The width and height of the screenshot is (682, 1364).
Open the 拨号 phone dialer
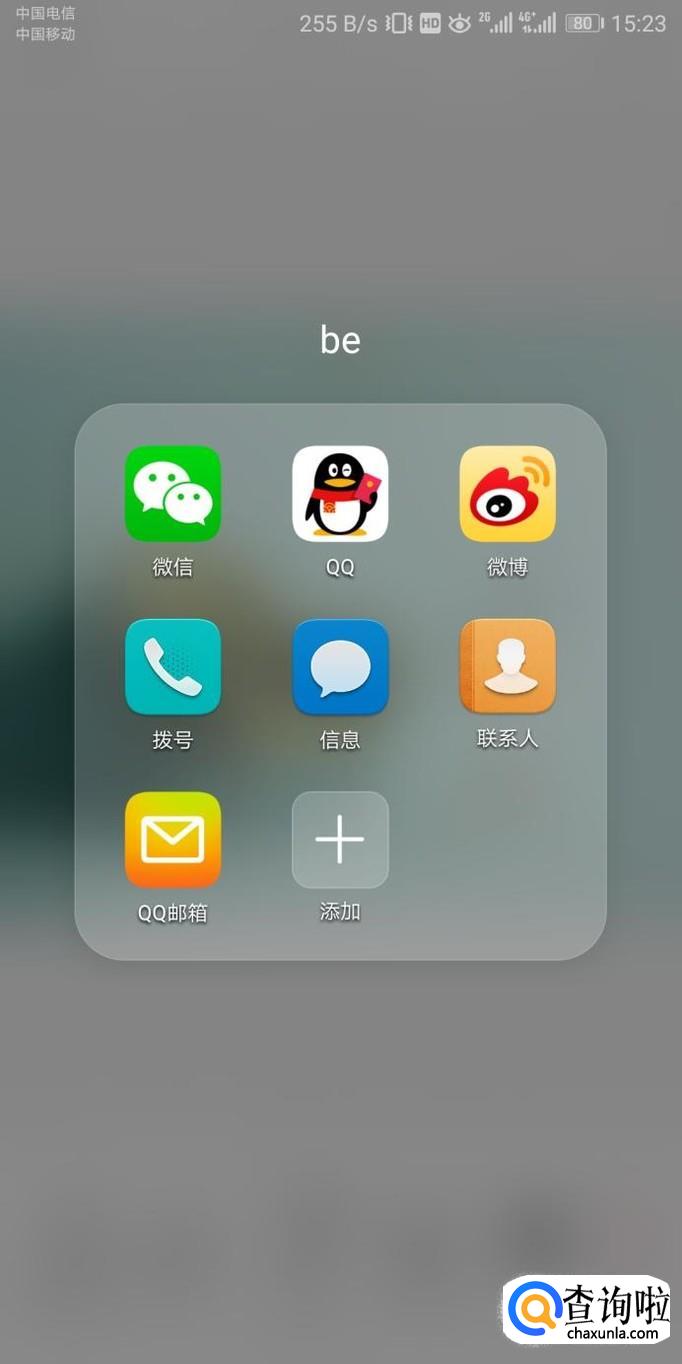pos(172,667)
